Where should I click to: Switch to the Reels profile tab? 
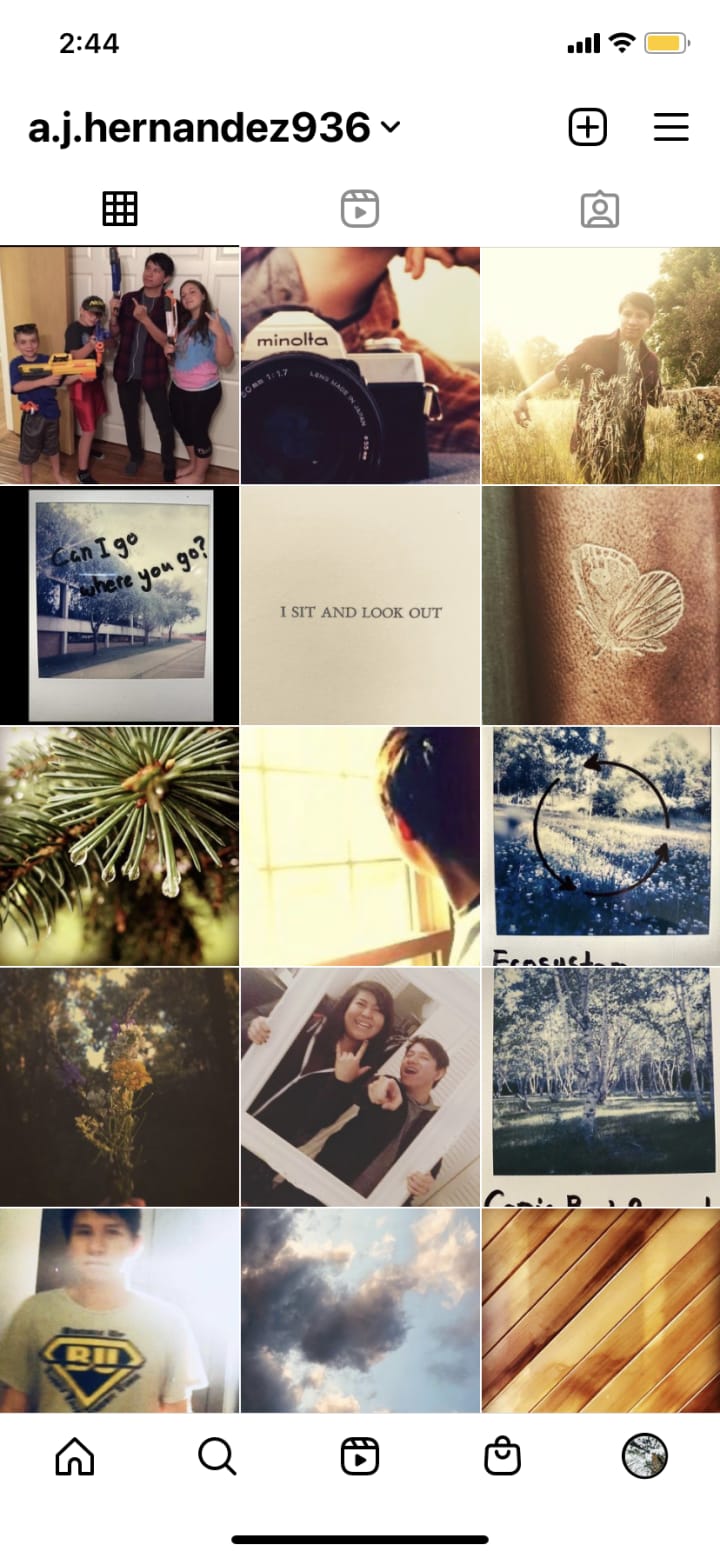(360, 209)
